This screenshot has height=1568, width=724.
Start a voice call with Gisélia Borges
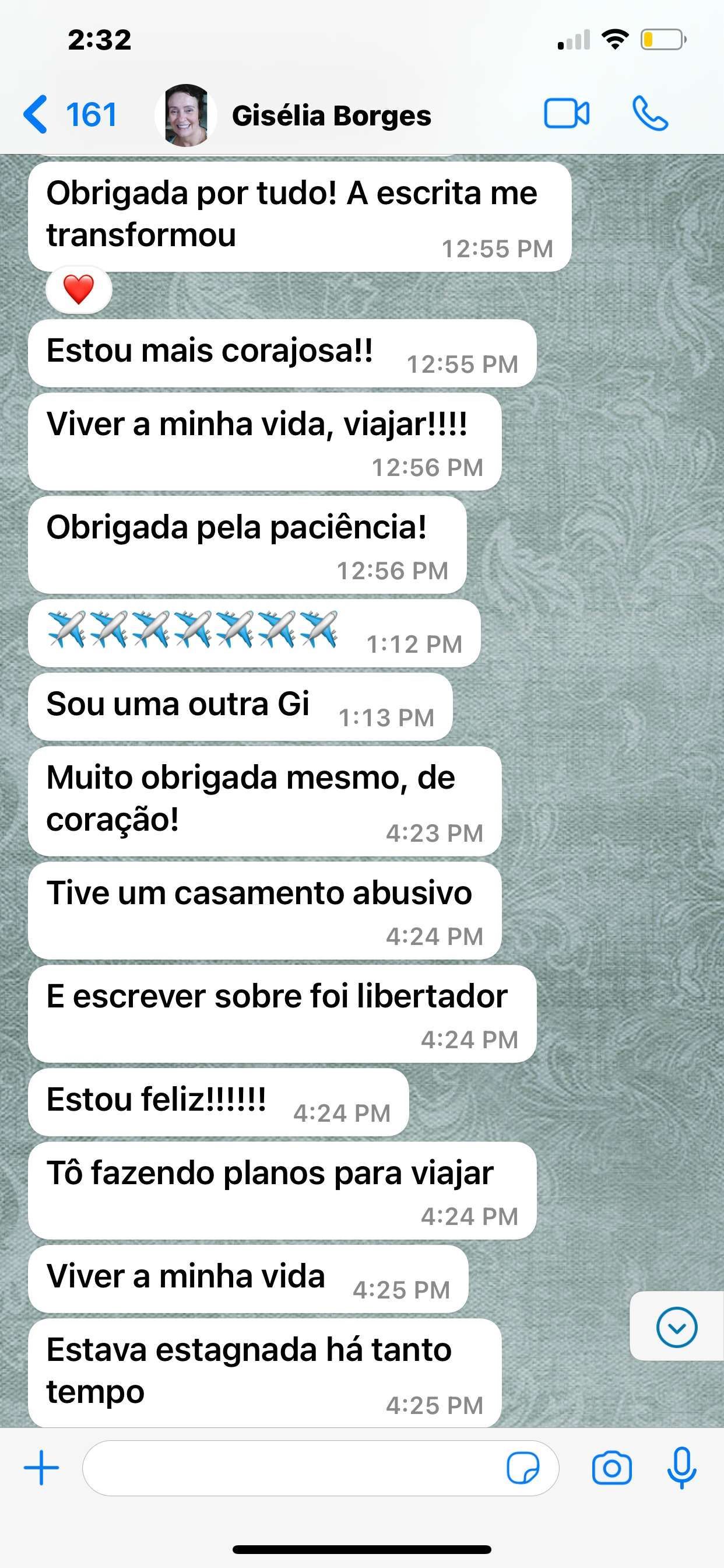point(650,114)
